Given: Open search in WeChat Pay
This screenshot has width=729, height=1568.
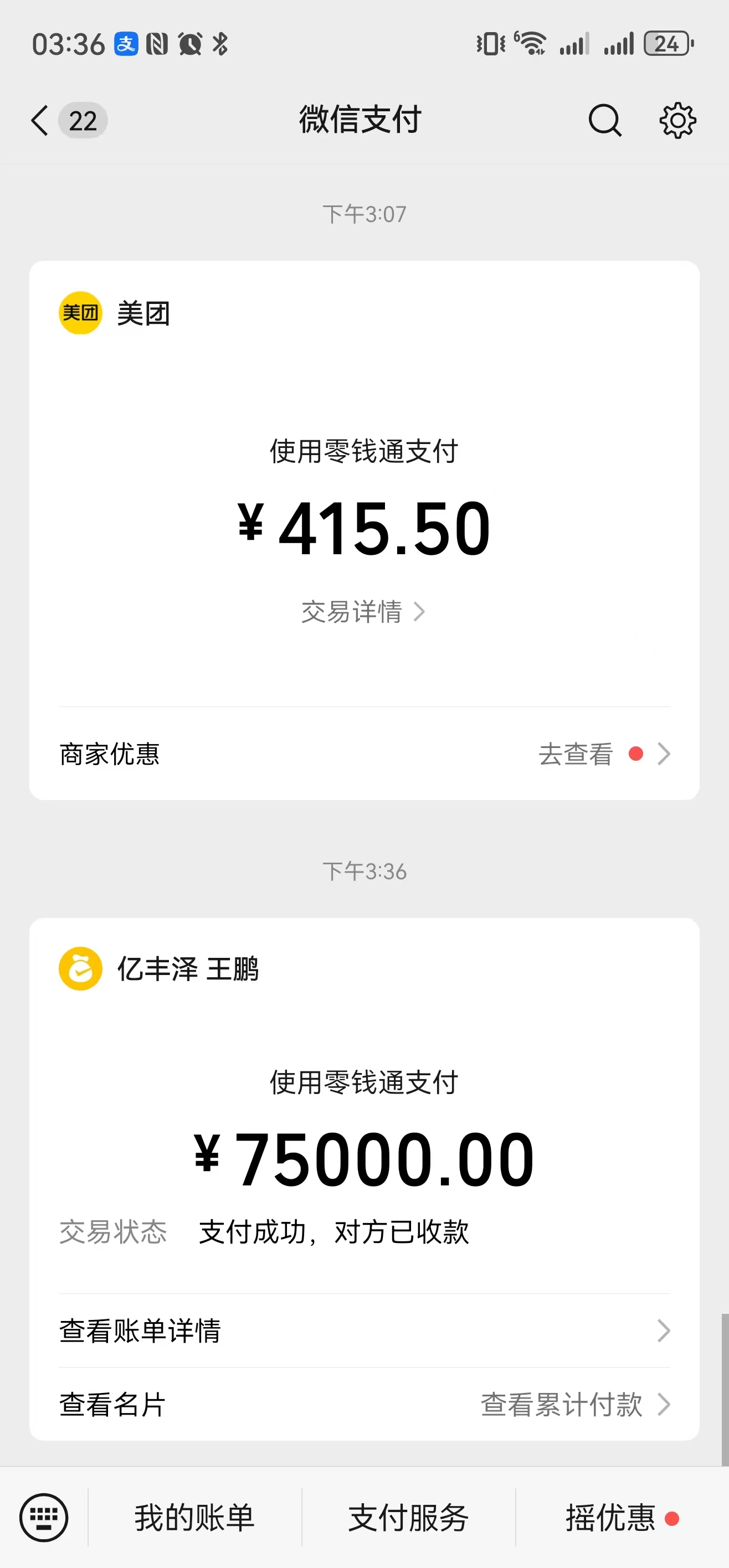Looking at the screenshot, I should [604, 120].
